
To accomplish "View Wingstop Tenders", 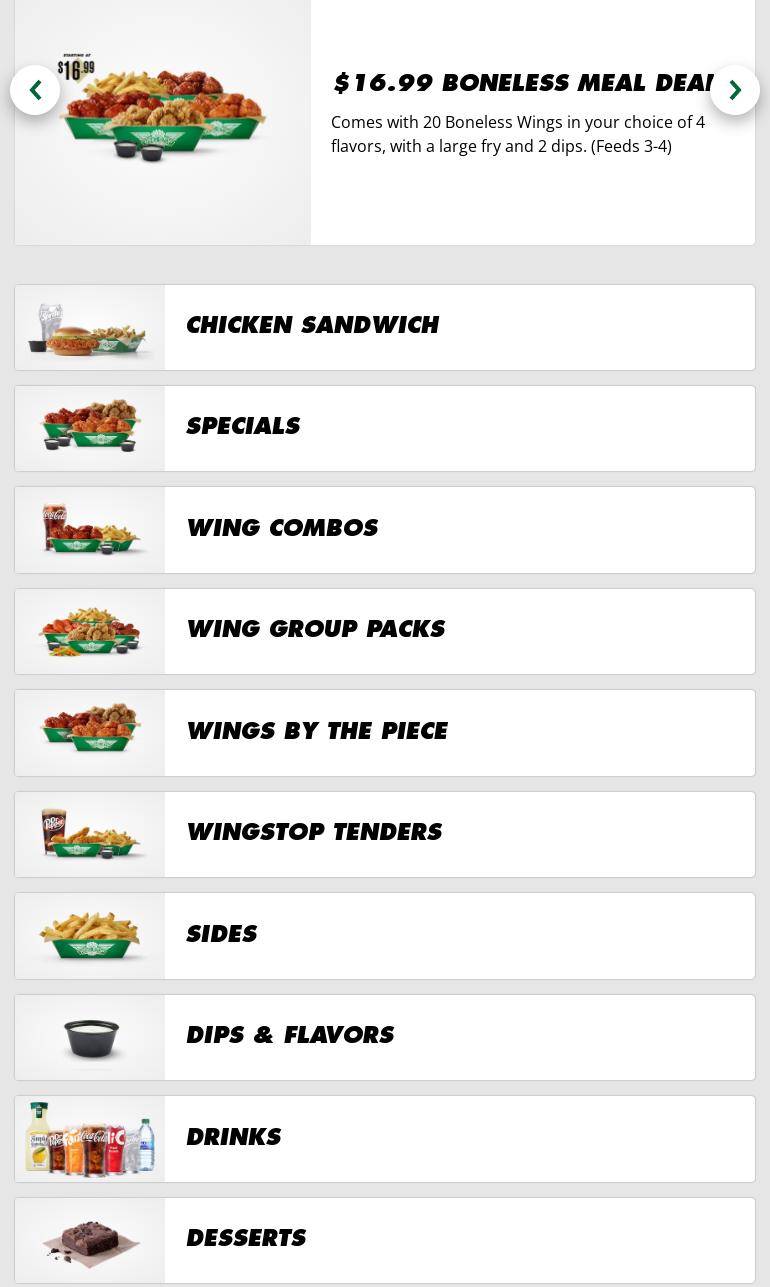I will click(x=385, y=834).
